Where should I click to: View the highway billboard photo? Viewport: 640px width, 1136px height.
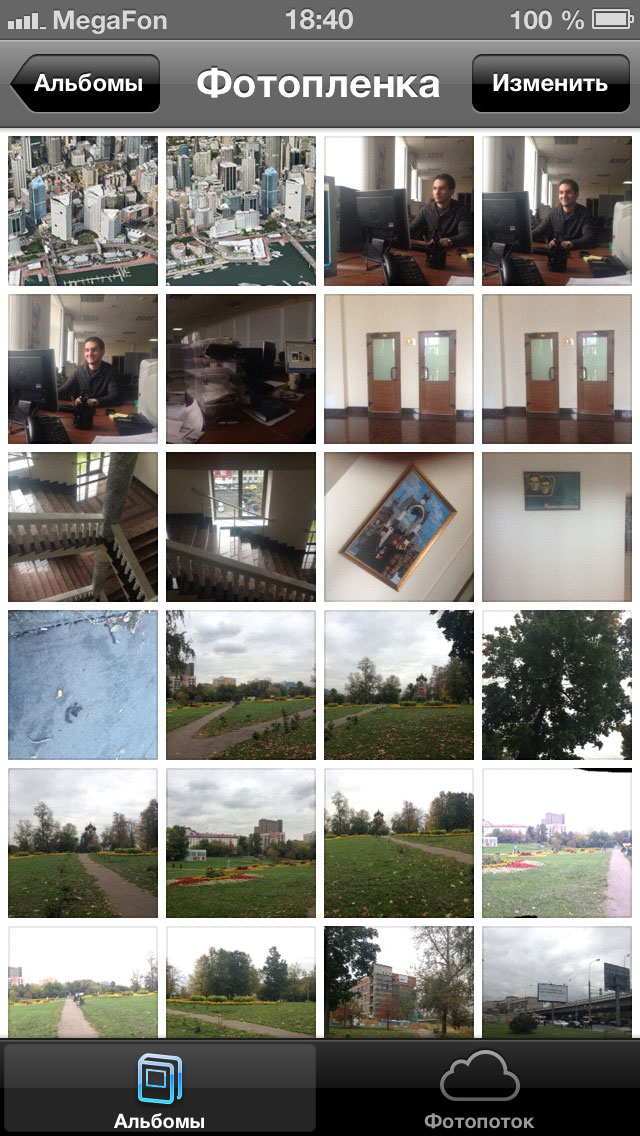coord(557,982)
